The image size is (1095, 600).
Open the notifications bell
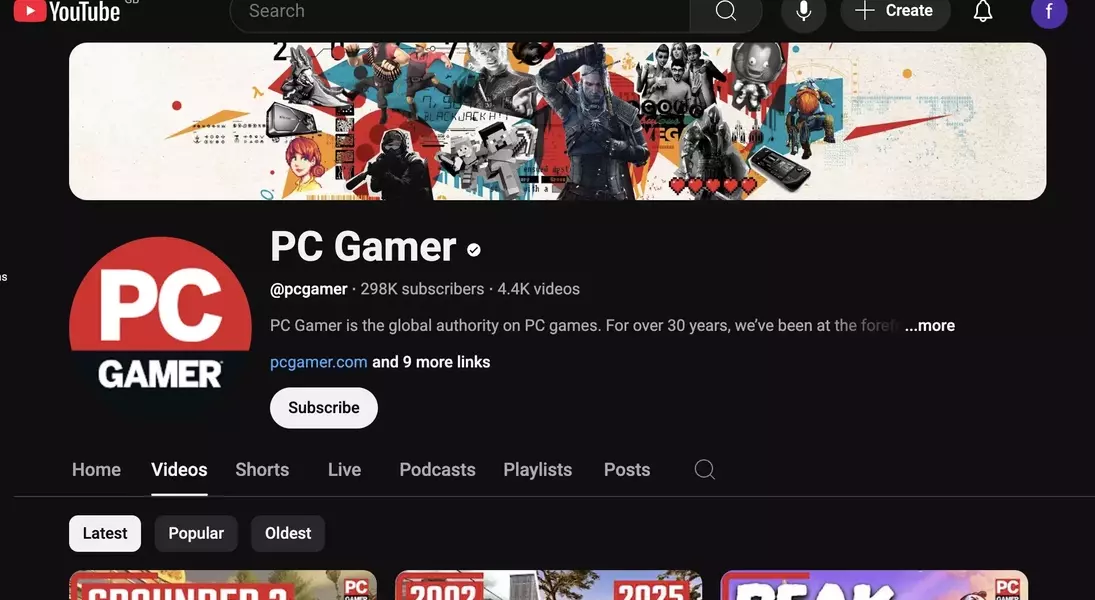coord(983,12)
